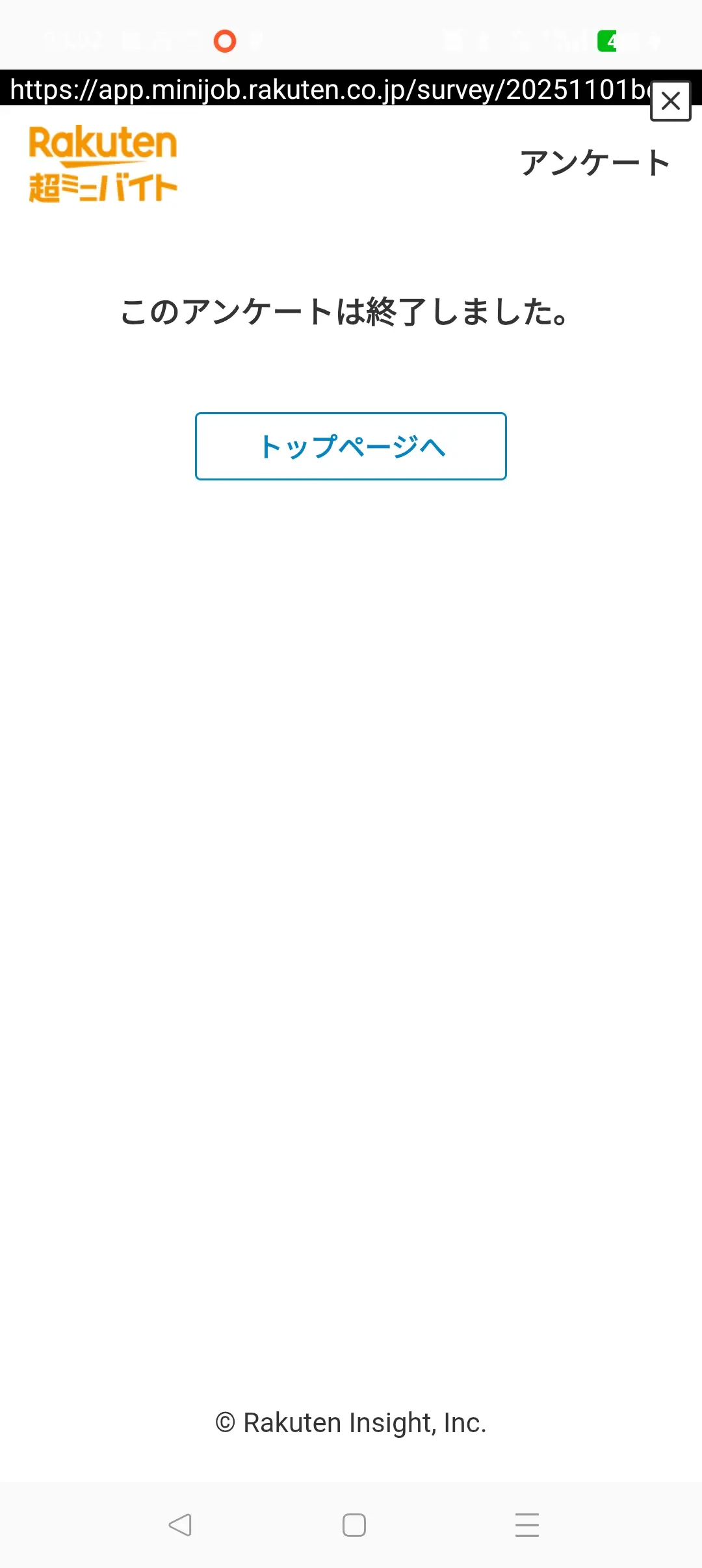
Task: Open recent apps from the navigation bar
Action: coord(526,1524)
